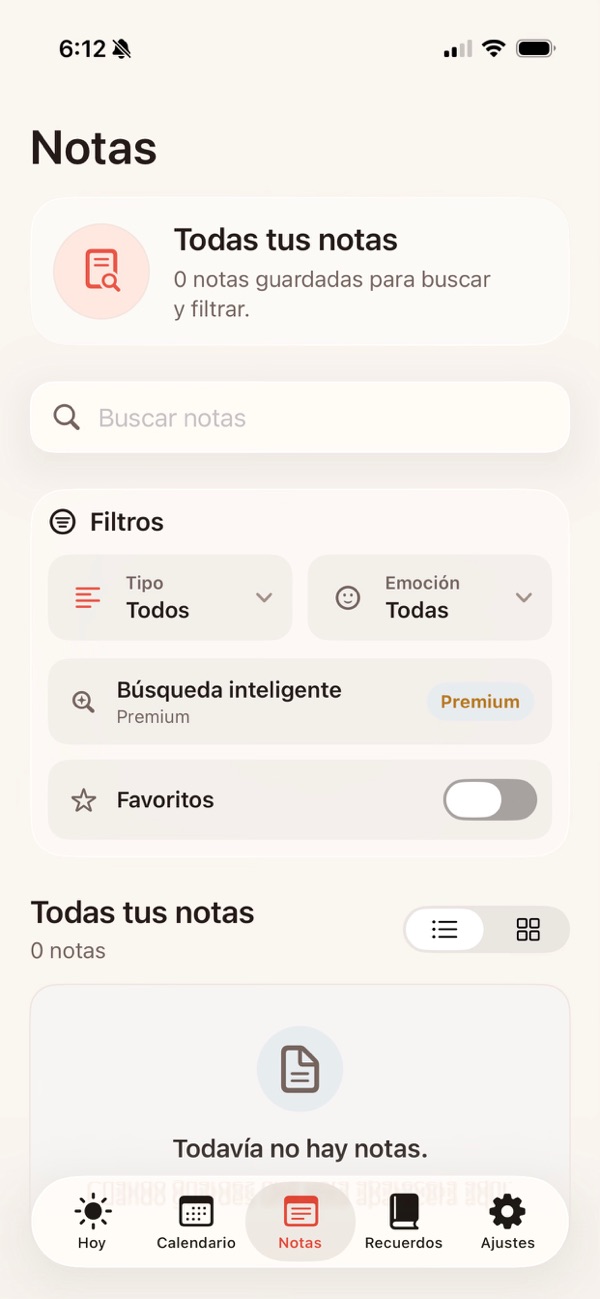Expand the Emoción filter dropdown
The width and height of the screenshot is (600, 1299).
(429, 597)
